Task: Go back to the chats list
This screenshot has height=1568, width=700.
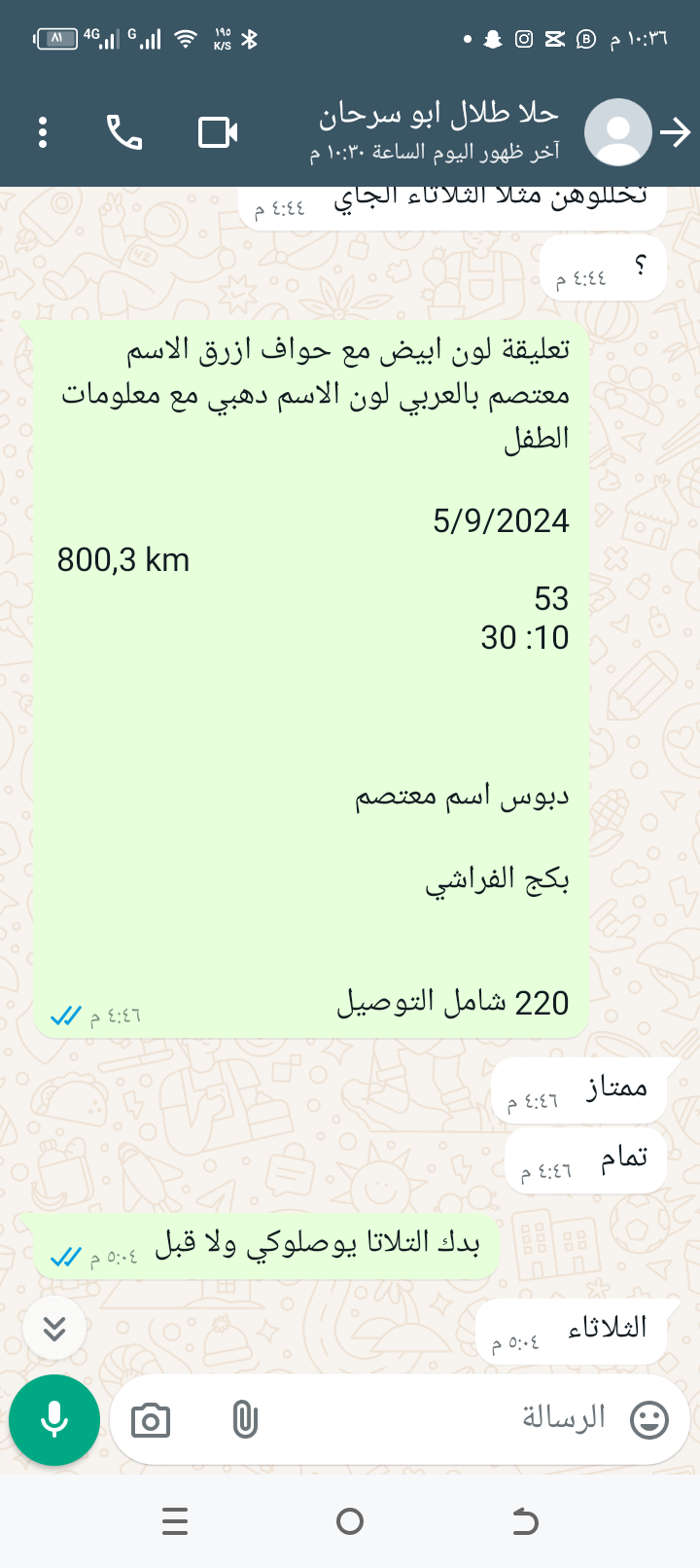Action: pyautogui.click(x=676, y=132)
